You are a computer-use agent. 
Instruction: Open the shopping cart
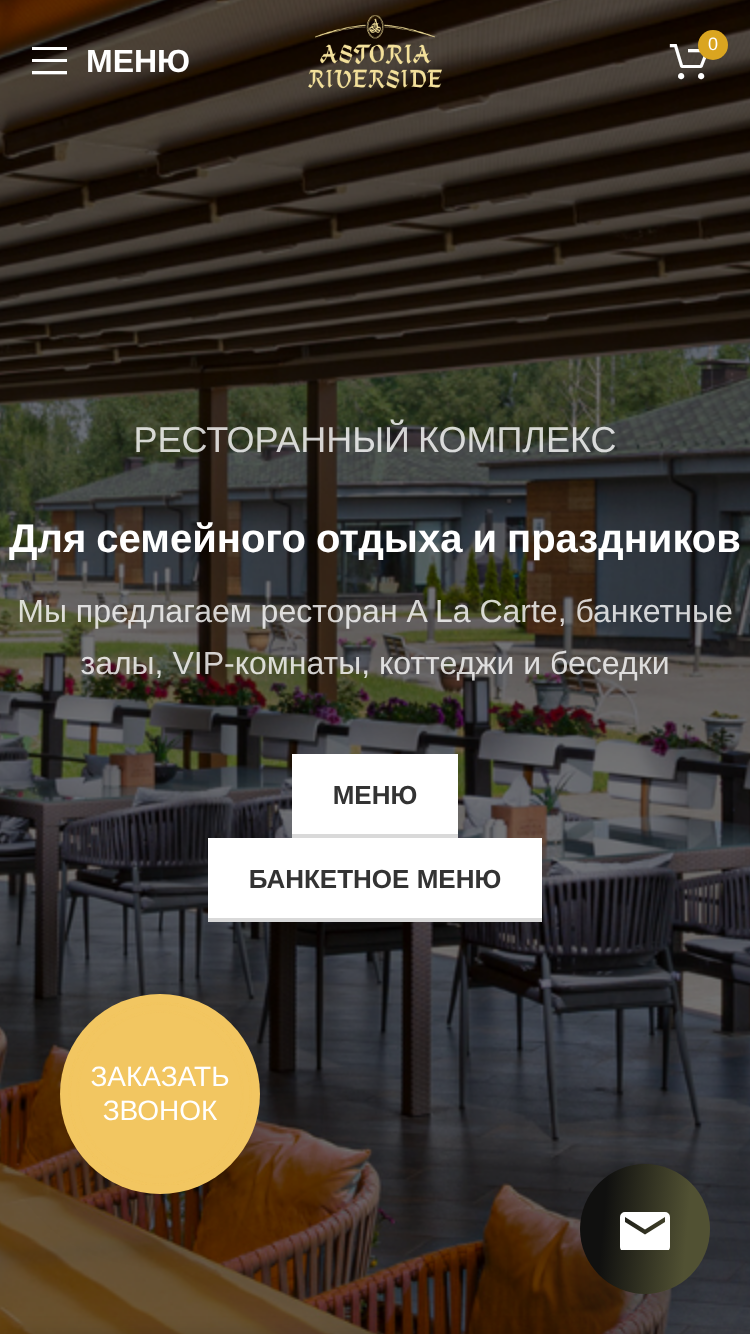(x=690, y=62)
